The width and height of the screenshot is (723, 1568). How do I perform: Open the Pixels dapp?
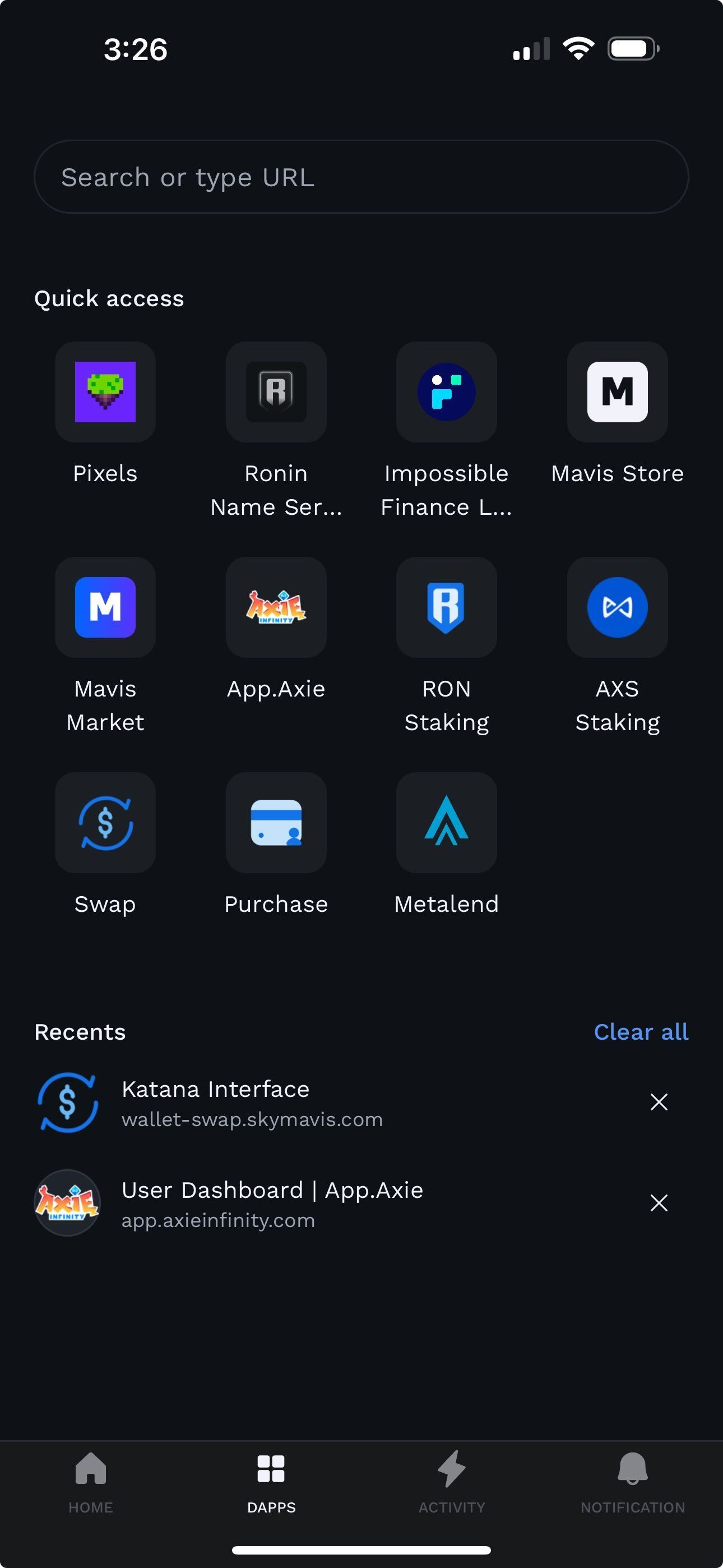[105, 393]
